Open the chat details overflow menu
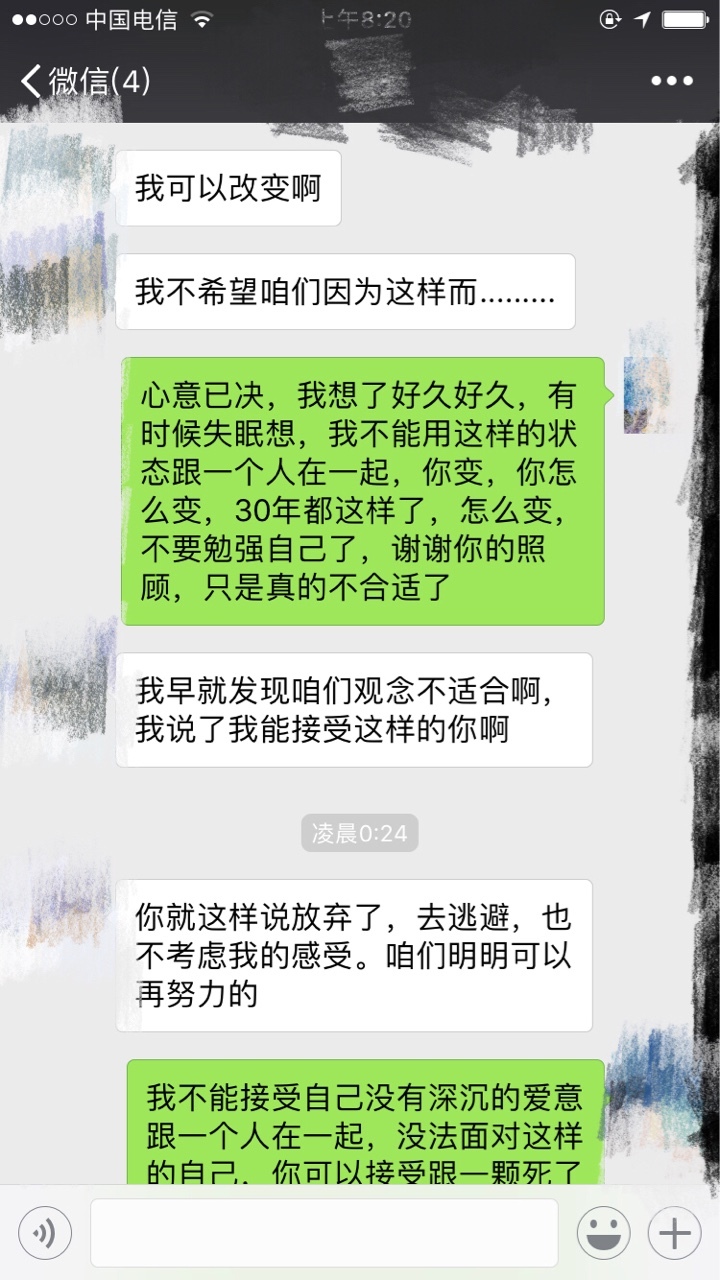Image resolution: width=720 pixels, height=1280 pixels. (671, 82)
